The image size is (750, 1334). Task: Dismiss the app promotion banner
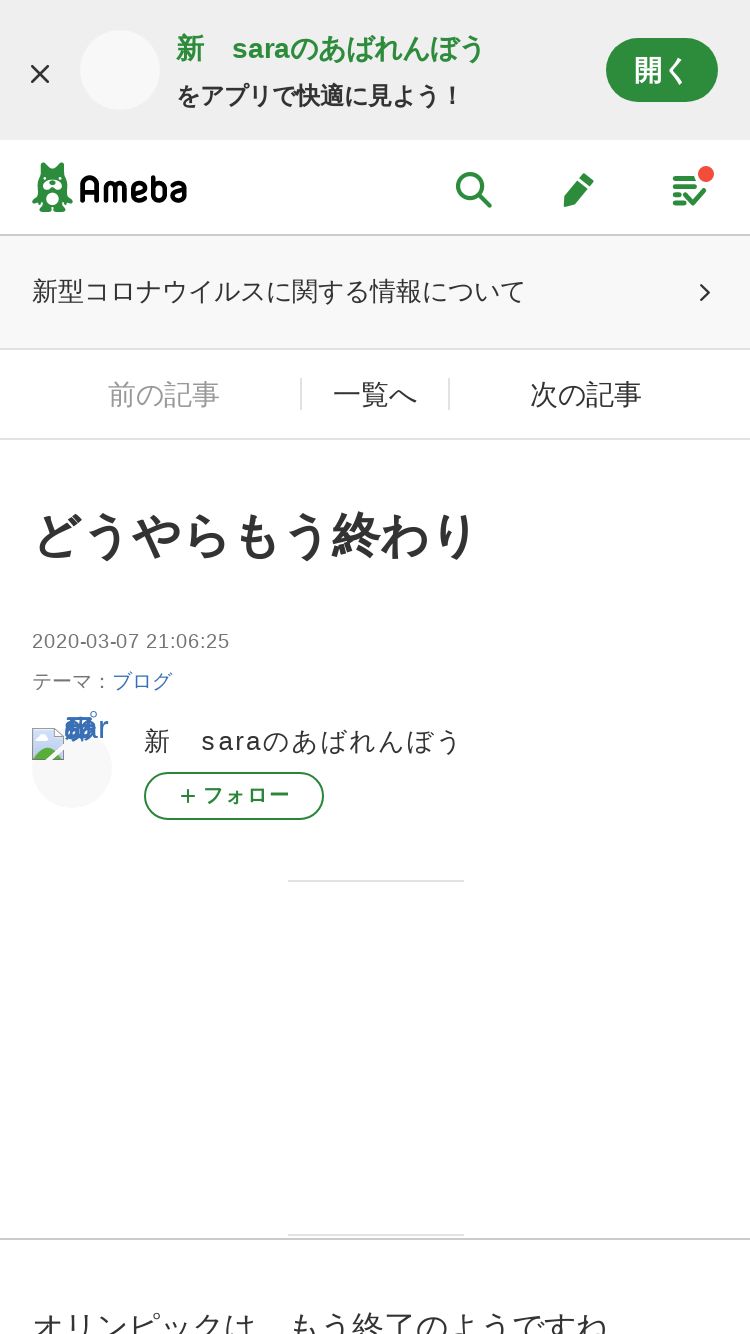click(40, 74)
